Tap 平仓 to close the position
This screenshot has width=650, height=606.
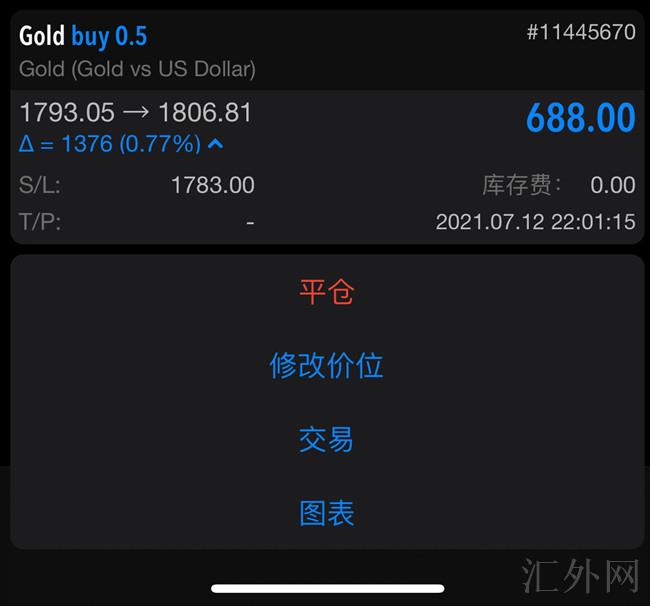[327, 292]
